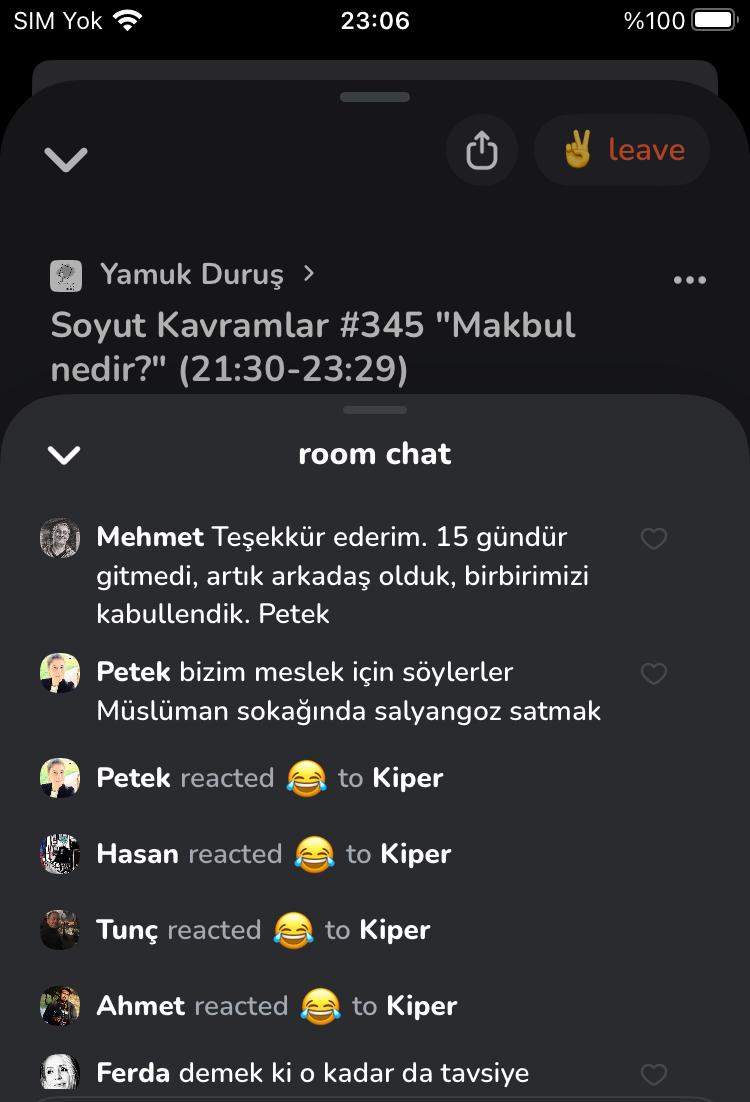
Task: Open Mehmet's profile avatar
Action: [x=60, y=538]
